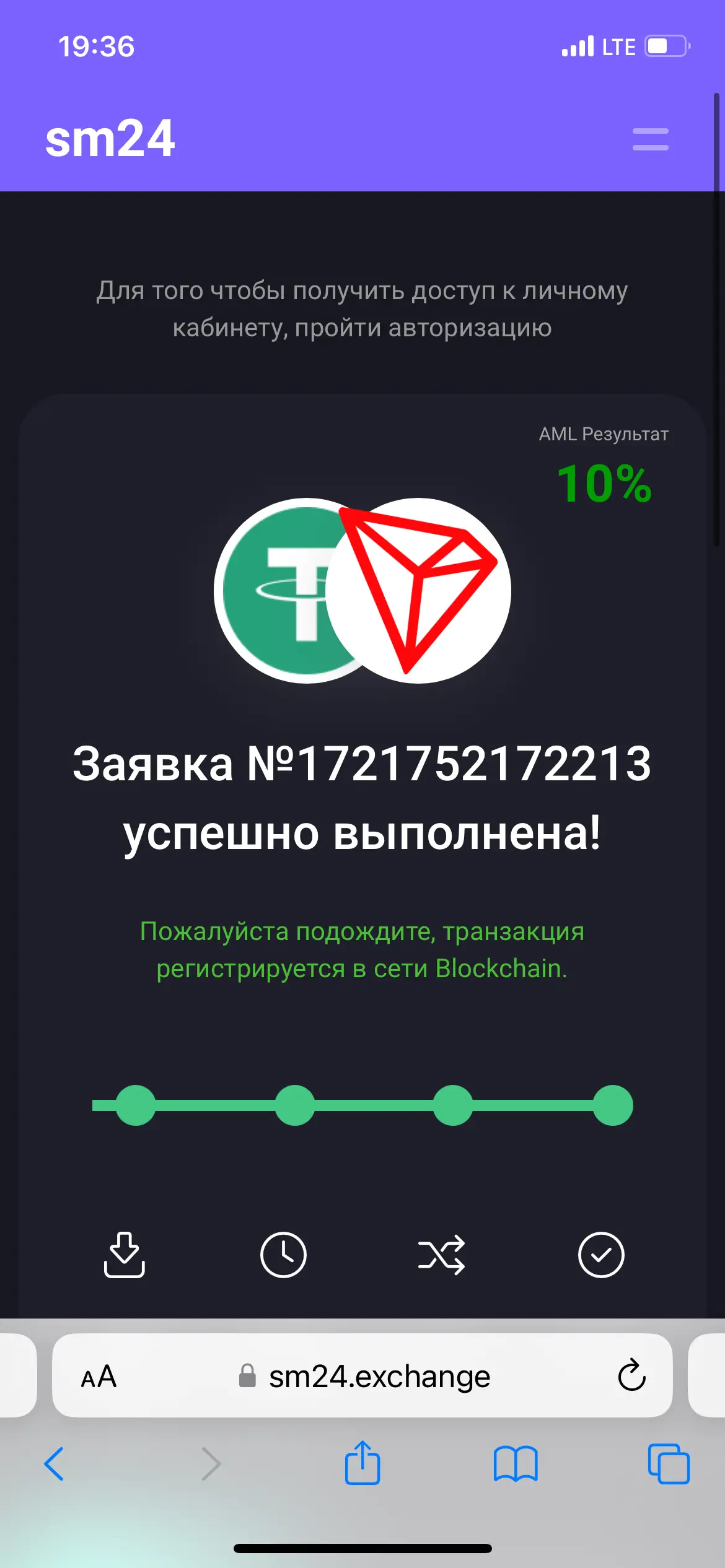
Task: Share this page from Safari
Action: click(362, 1463)
